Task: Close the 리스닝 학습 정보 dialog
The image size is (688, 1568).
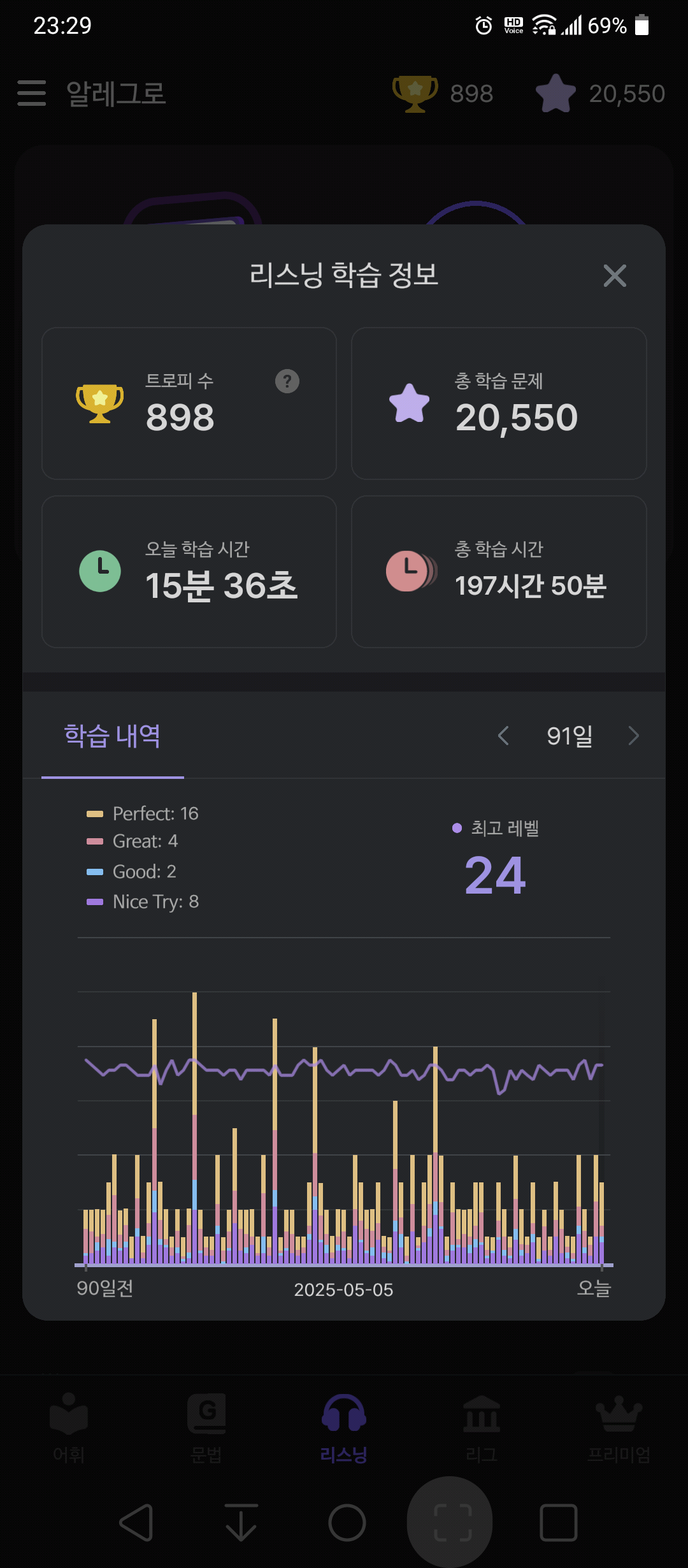Action: (x=615, y=275)
